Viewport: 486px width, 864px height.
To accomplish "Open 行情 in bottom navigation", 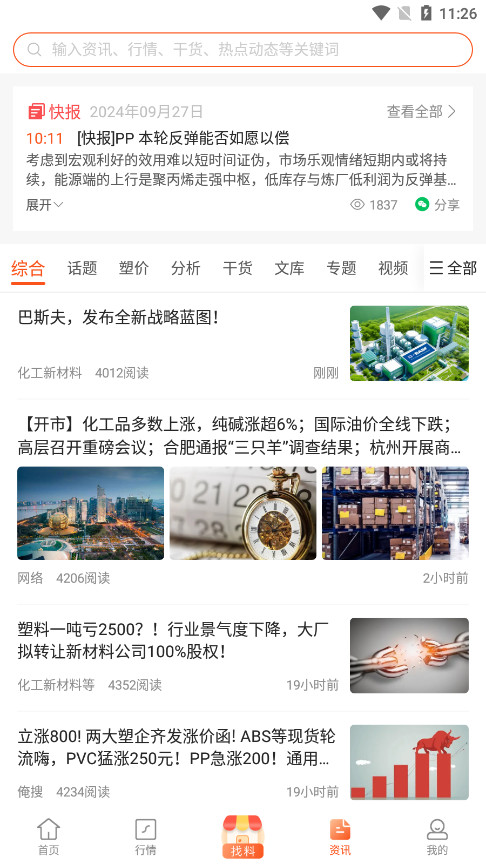I will tap(145, 836).
